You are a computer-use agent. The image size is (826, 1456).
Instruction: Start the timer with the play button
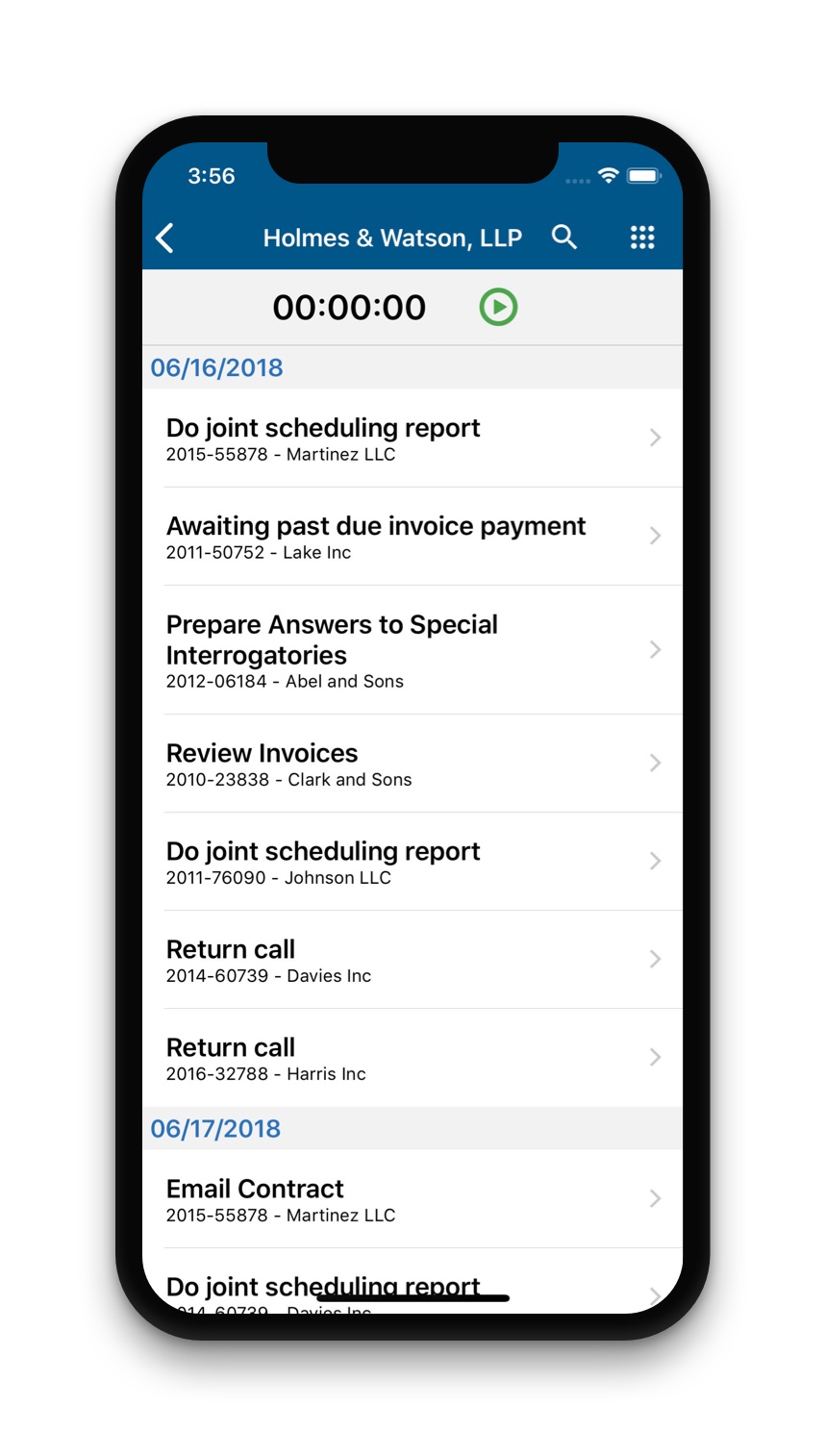[x=498, y=308]
